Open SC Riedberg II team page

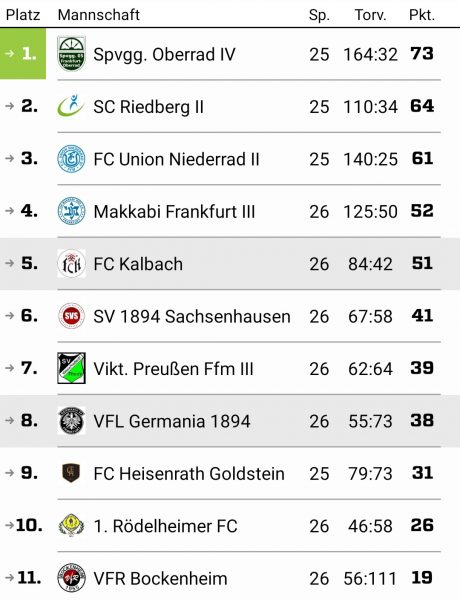pos(230,106)
